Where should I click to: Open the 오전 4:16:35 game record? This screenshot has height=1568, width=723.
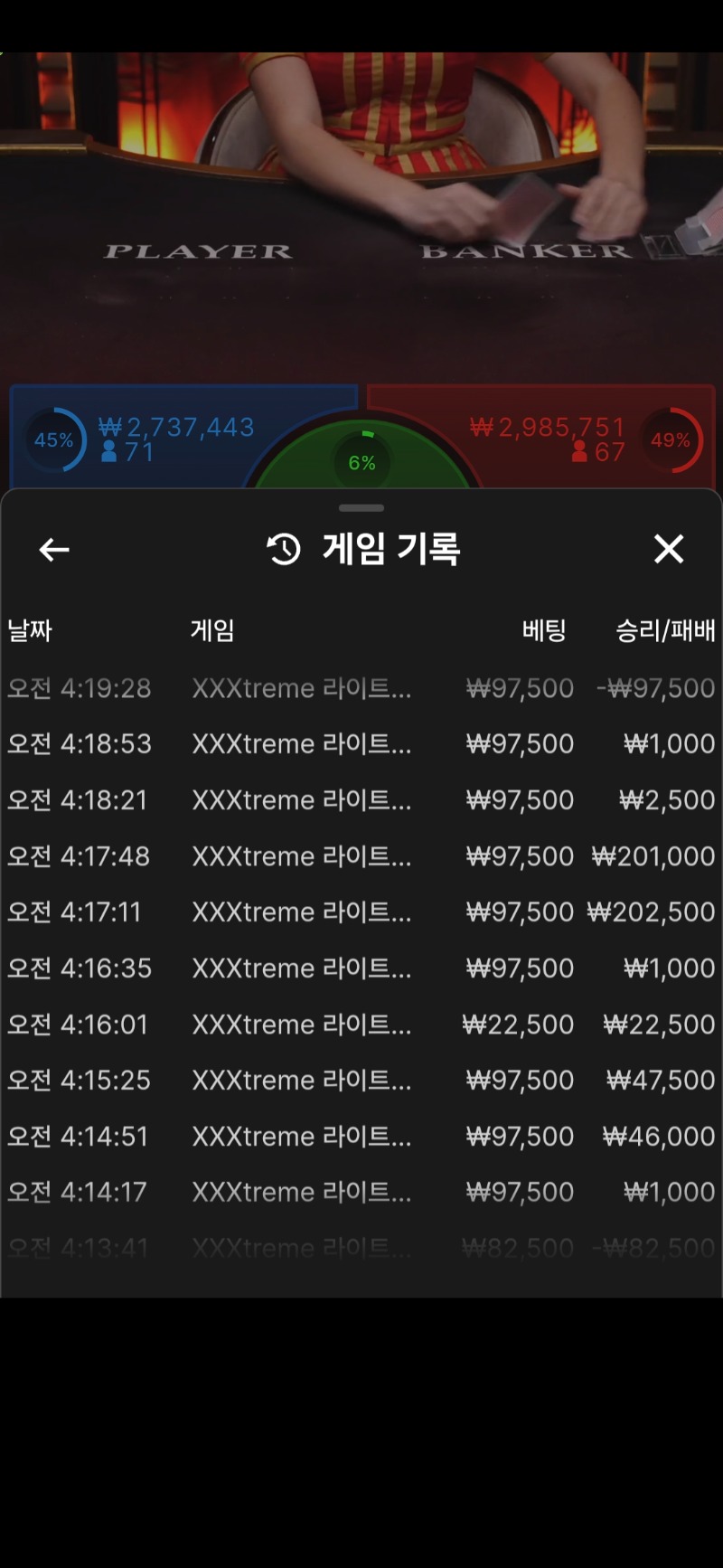(x=361, y=968)
